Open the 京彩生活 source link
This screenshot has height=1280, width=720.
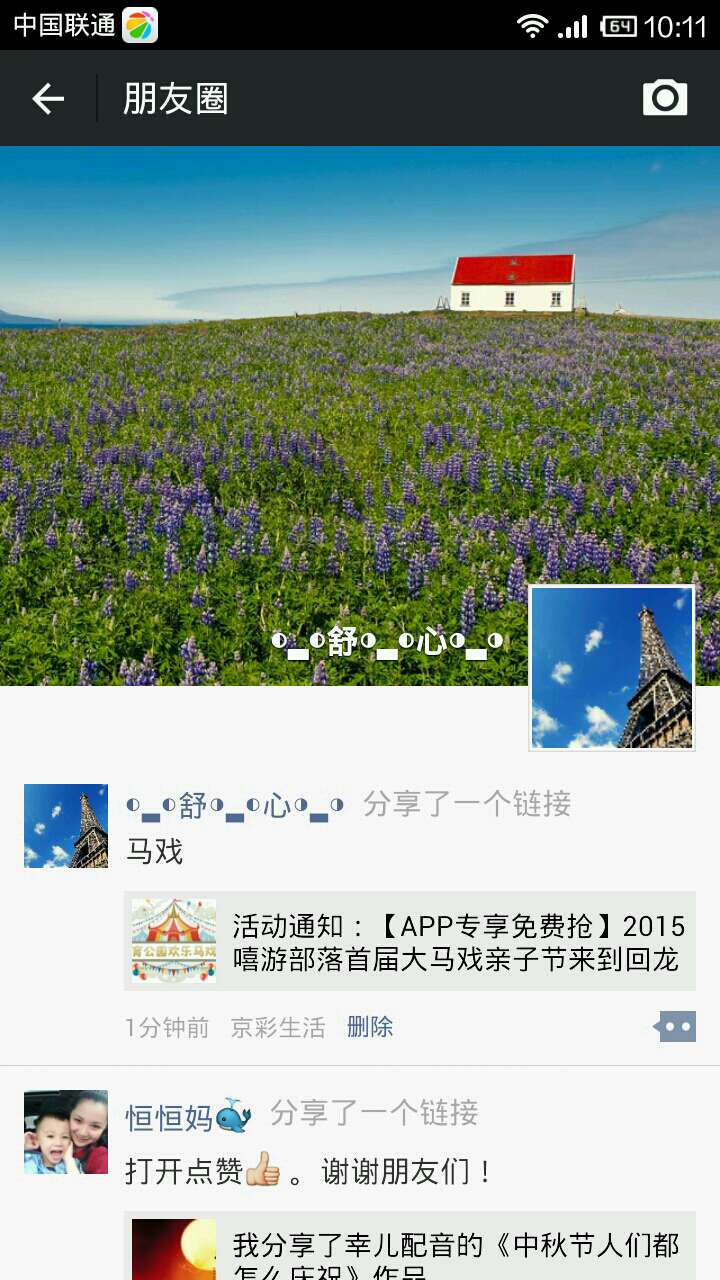278,1027
